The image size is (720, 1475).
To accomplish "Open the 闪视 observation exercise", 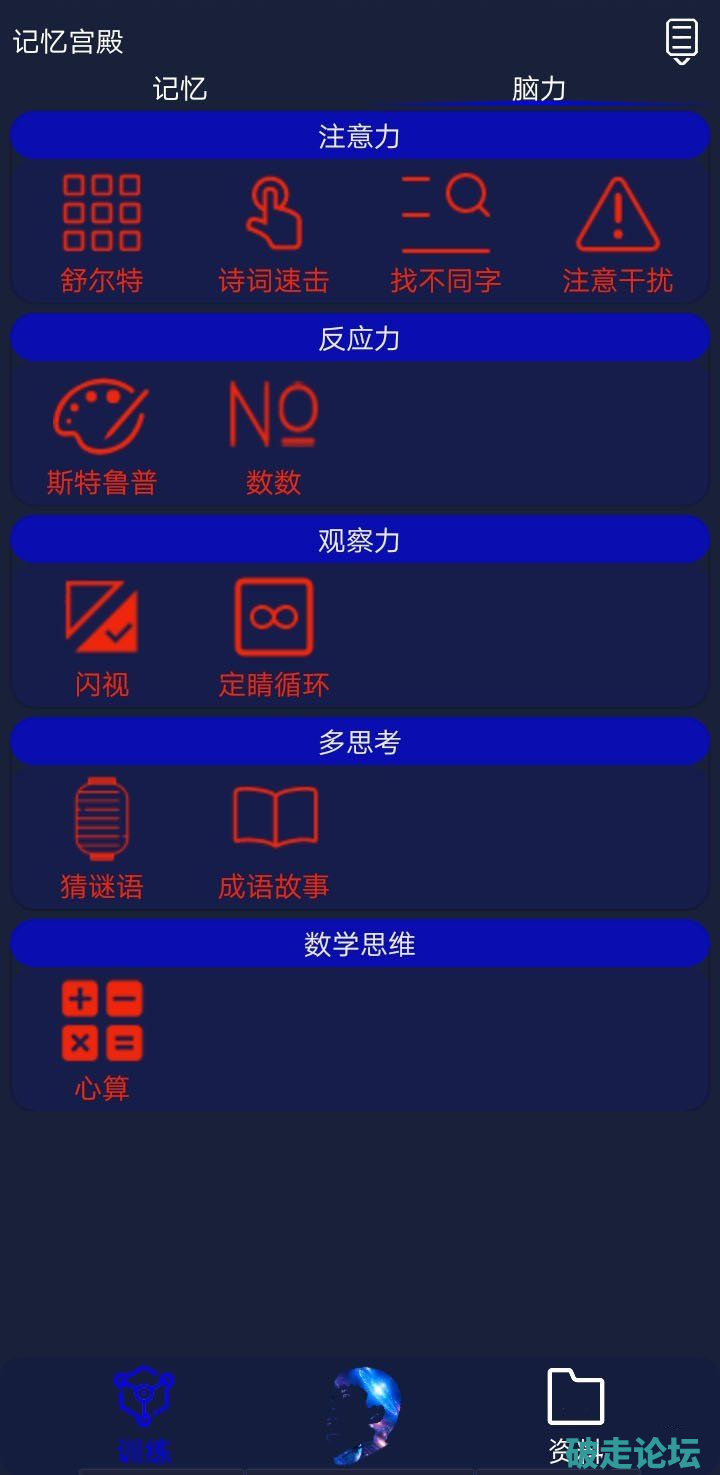I will [102, 638].
